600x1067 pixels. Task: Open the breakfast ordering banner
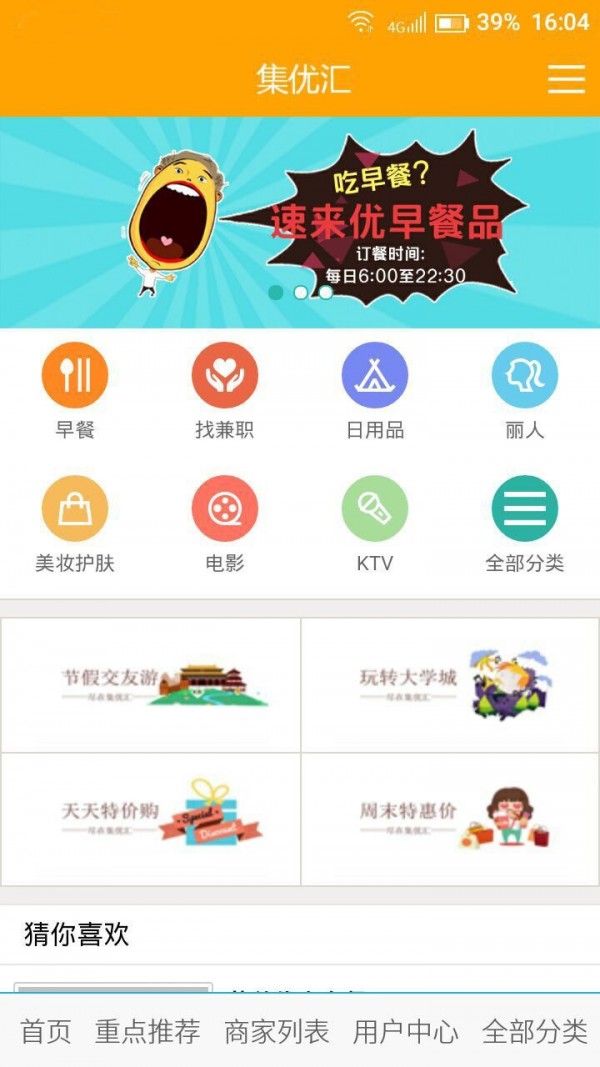pos(300,222)
